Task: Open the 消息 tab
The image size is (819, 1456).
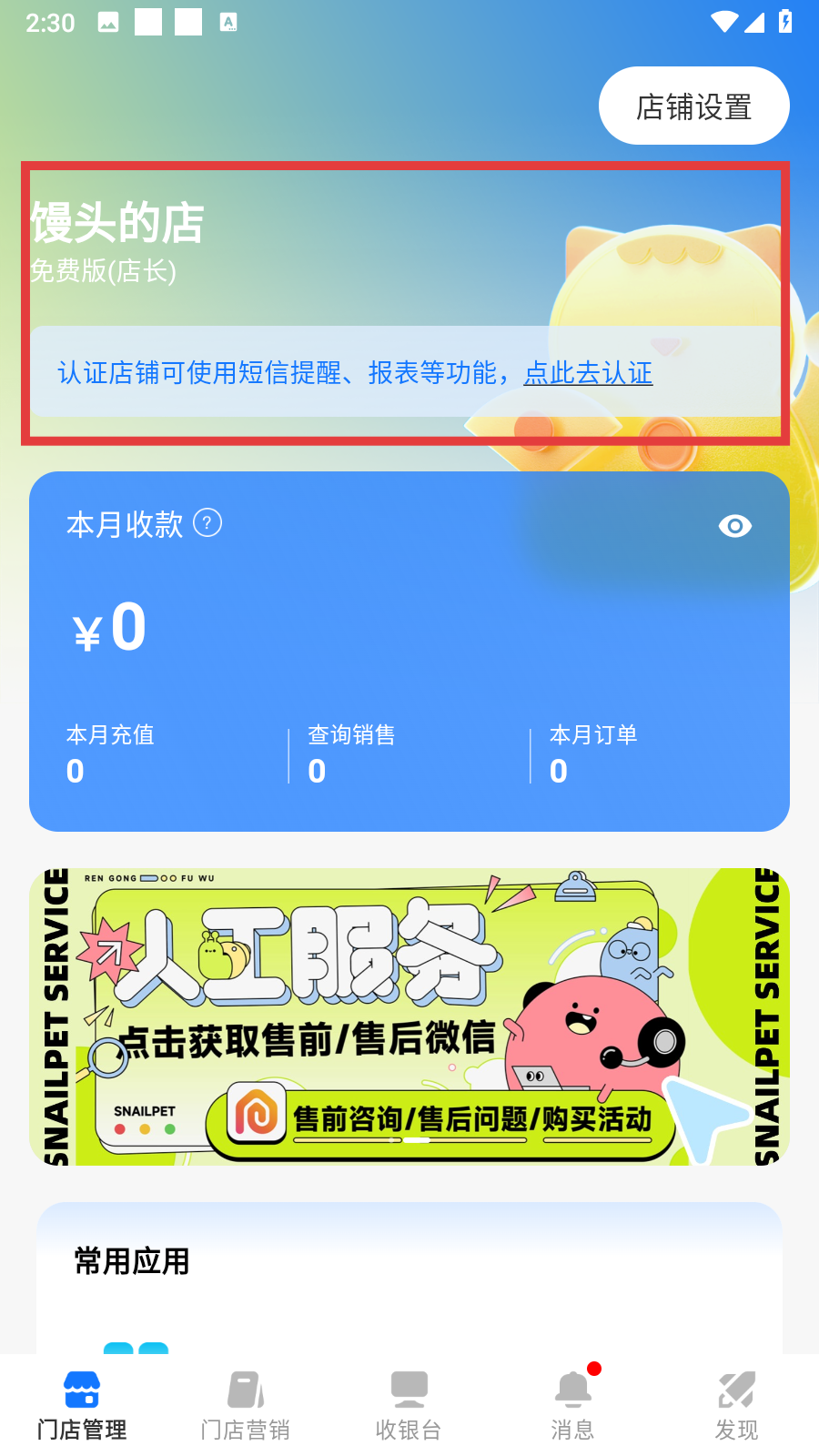Action: click(x=572, y=1406)
